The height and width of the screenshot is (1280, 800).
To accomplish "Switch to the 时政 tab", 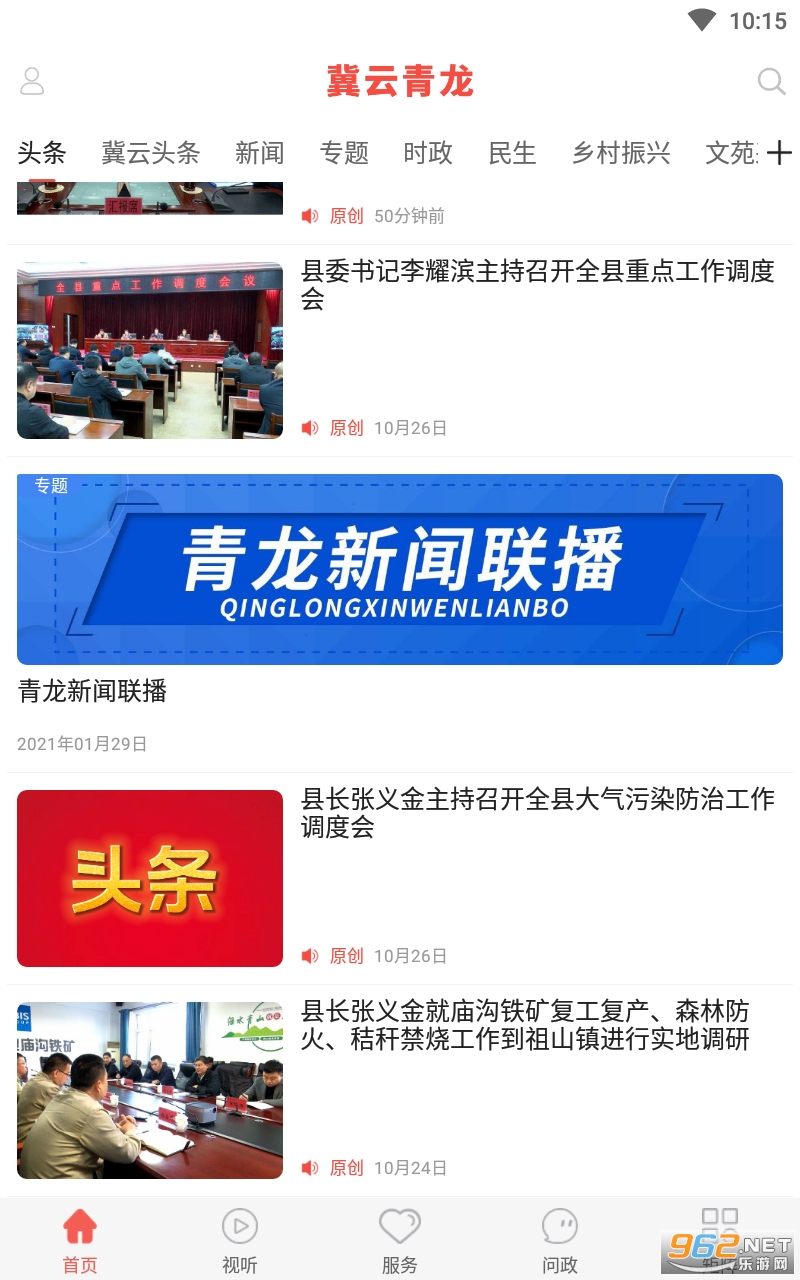I will pyautogui.click(x=428, y=153).
